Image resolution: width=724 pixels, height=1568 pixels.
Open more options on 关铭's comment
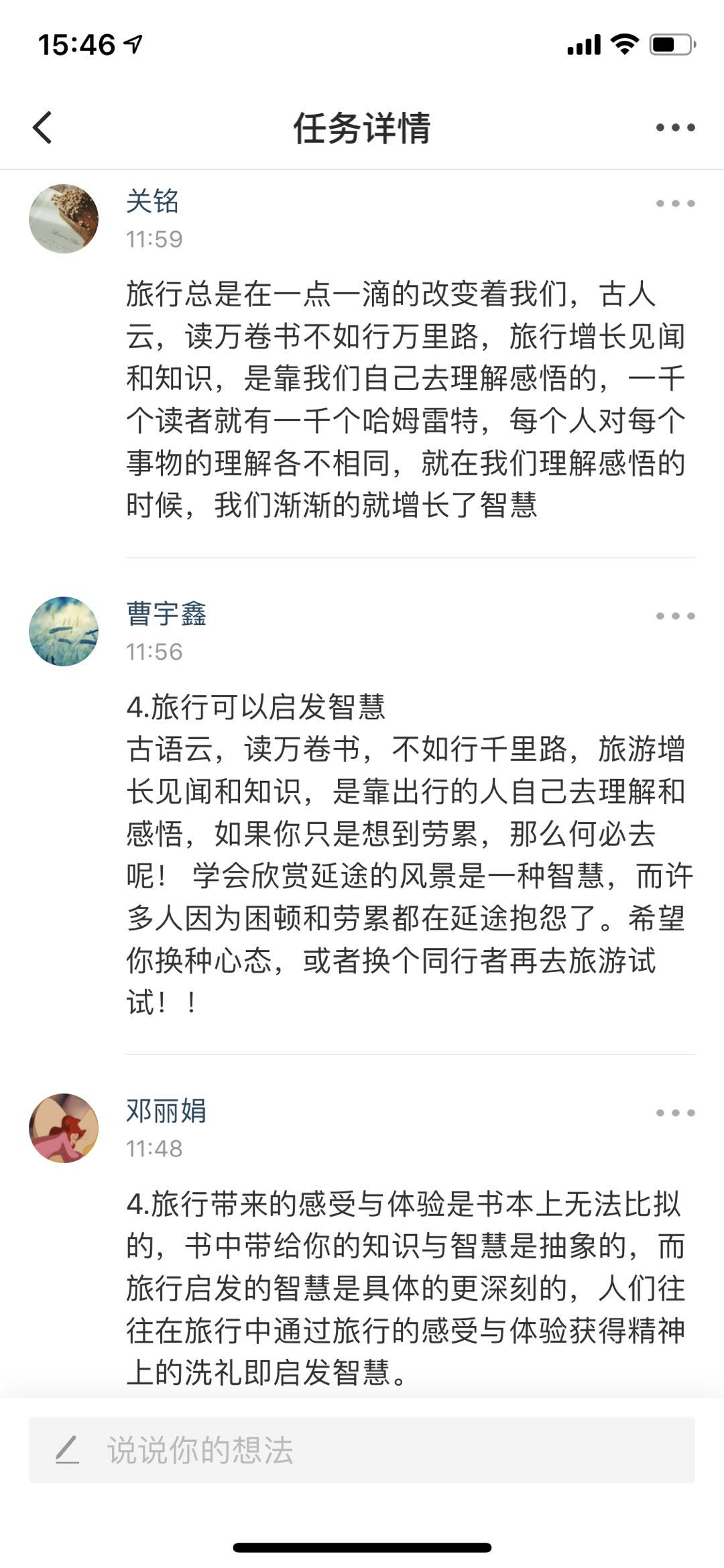pyautogui.click(x=675, y=203)
